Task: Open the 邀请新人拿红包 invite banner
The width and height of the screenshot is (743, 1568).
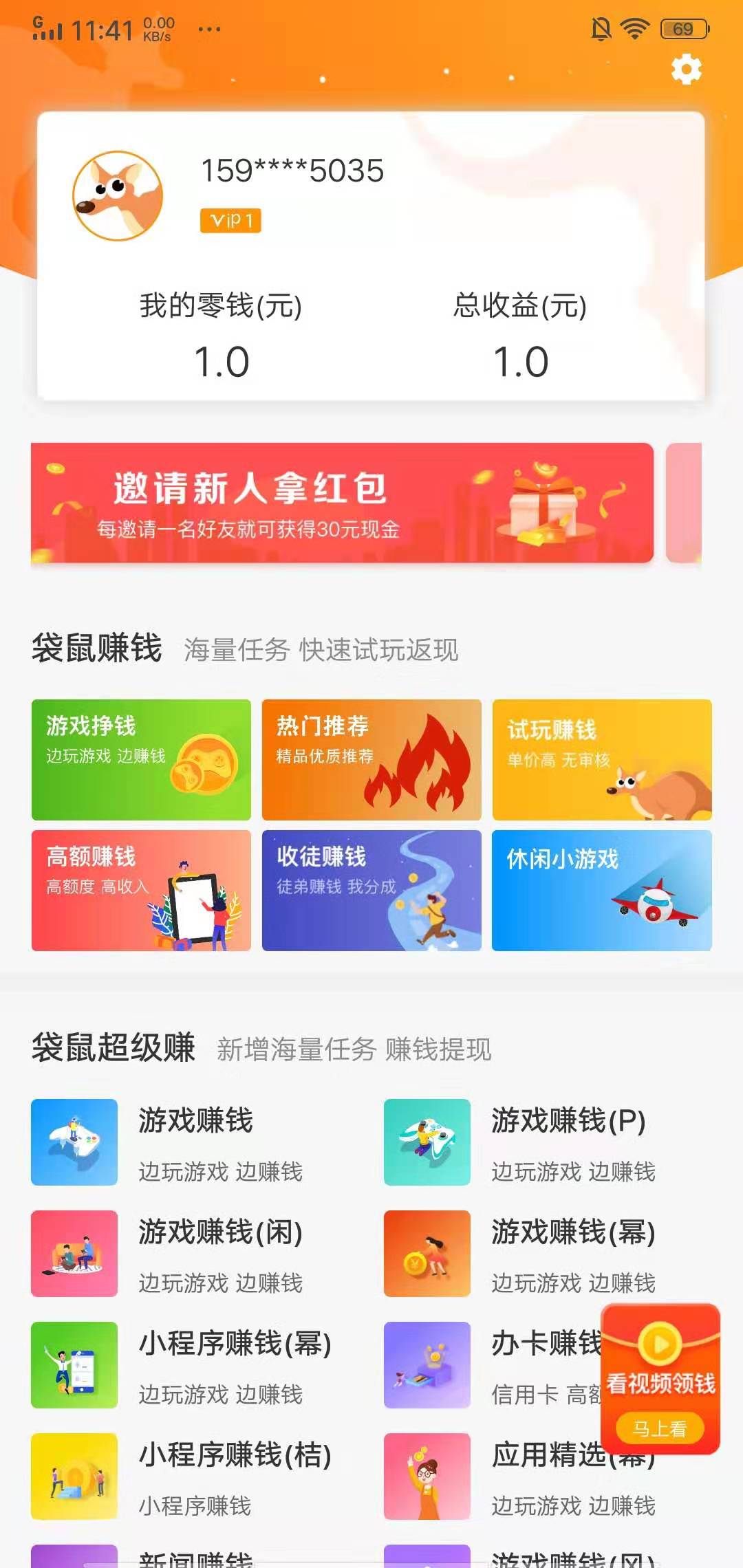Action: [x=344, y=502]
